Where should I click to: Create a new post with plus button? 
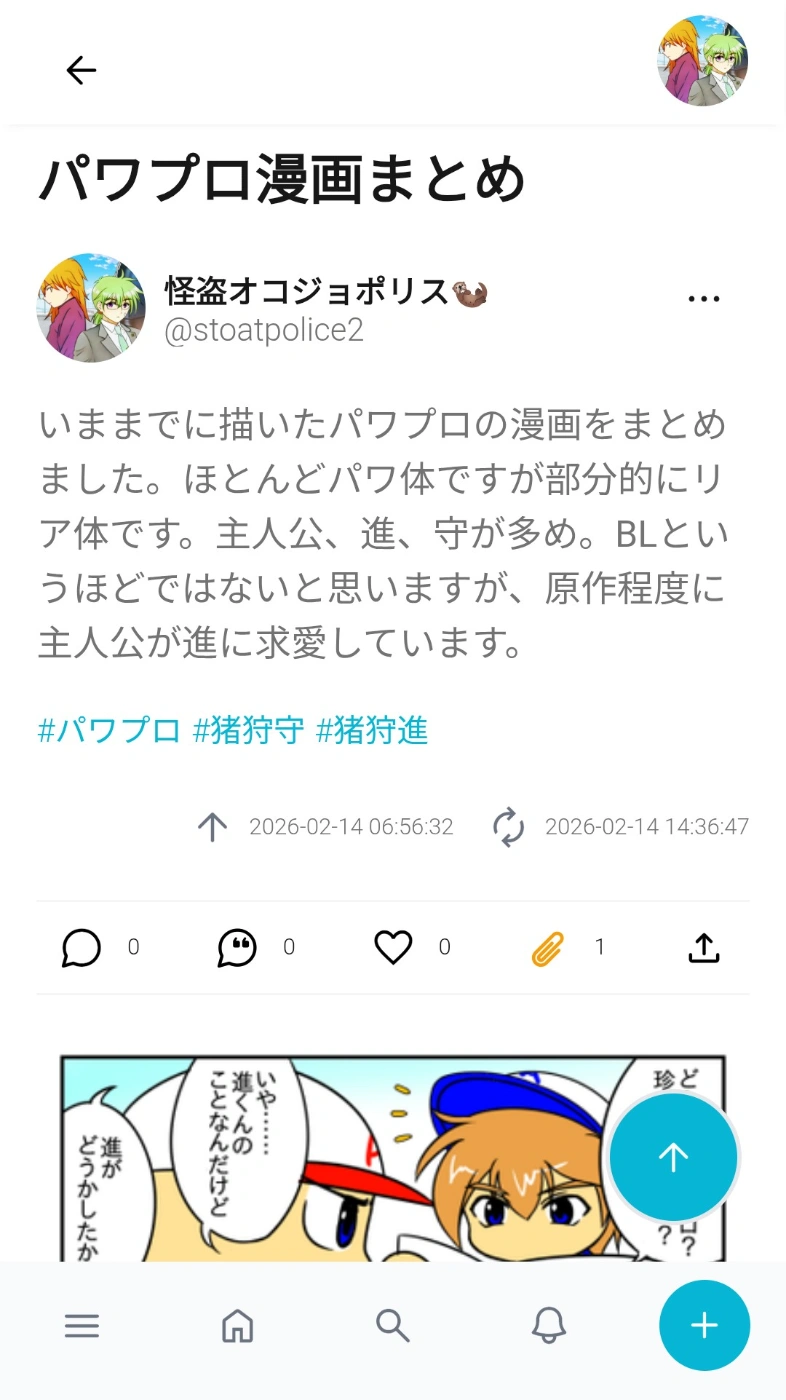point(704,1326)
